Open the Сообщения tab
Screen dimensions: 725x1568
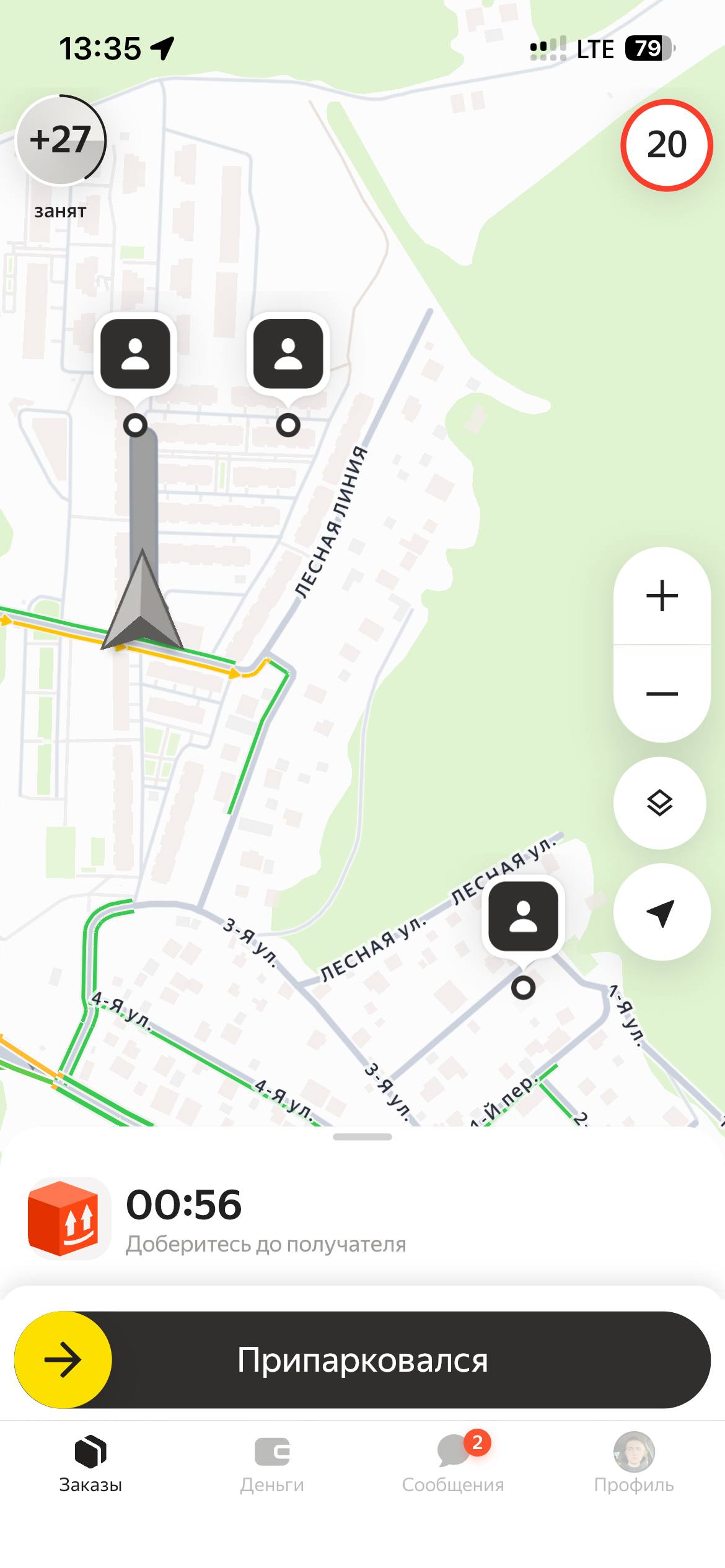[453, 1464]
